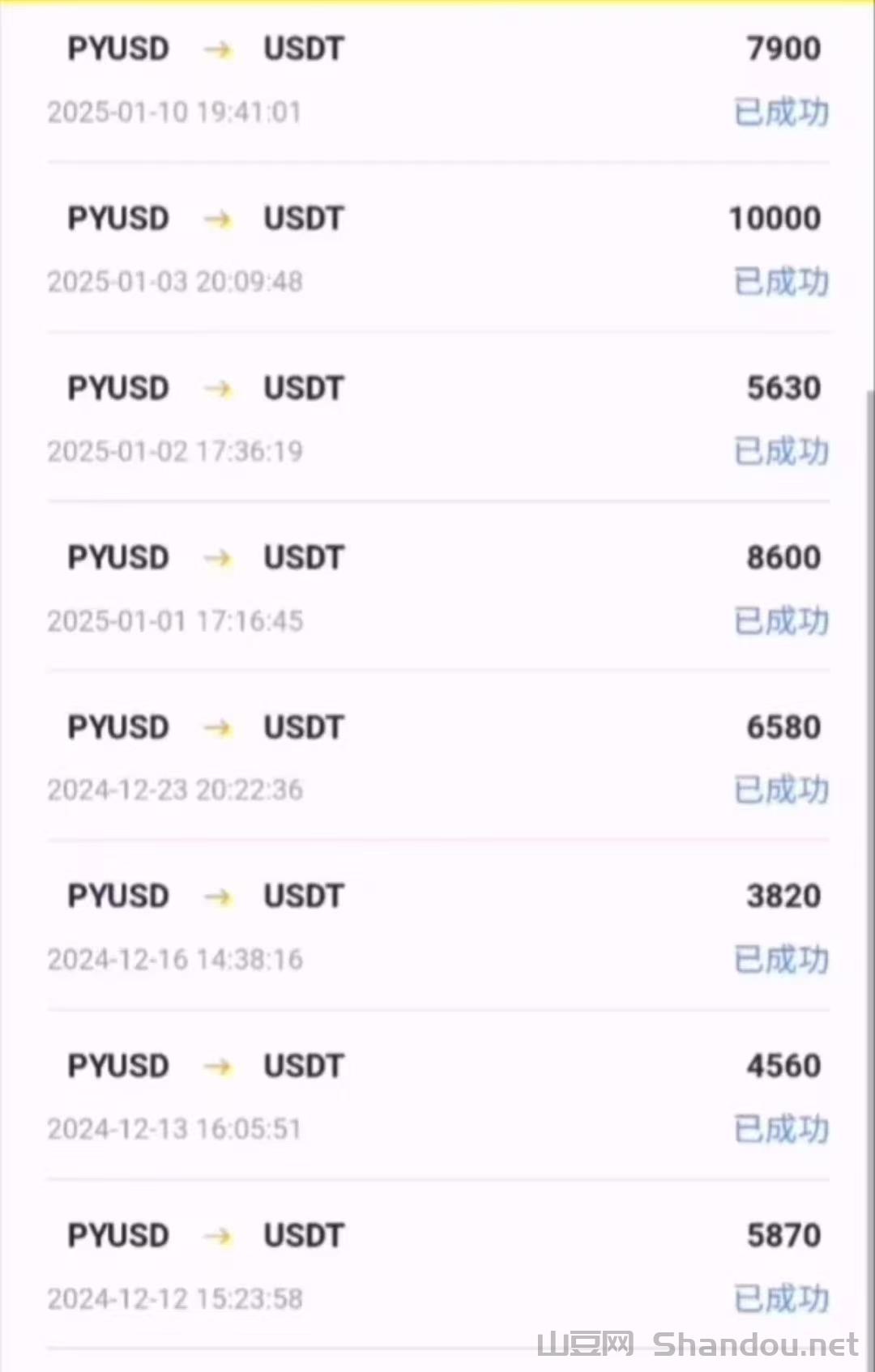Open the 7900 PYUSD to USDT record
875x1372 pixels.
click(x=437, y=79)
